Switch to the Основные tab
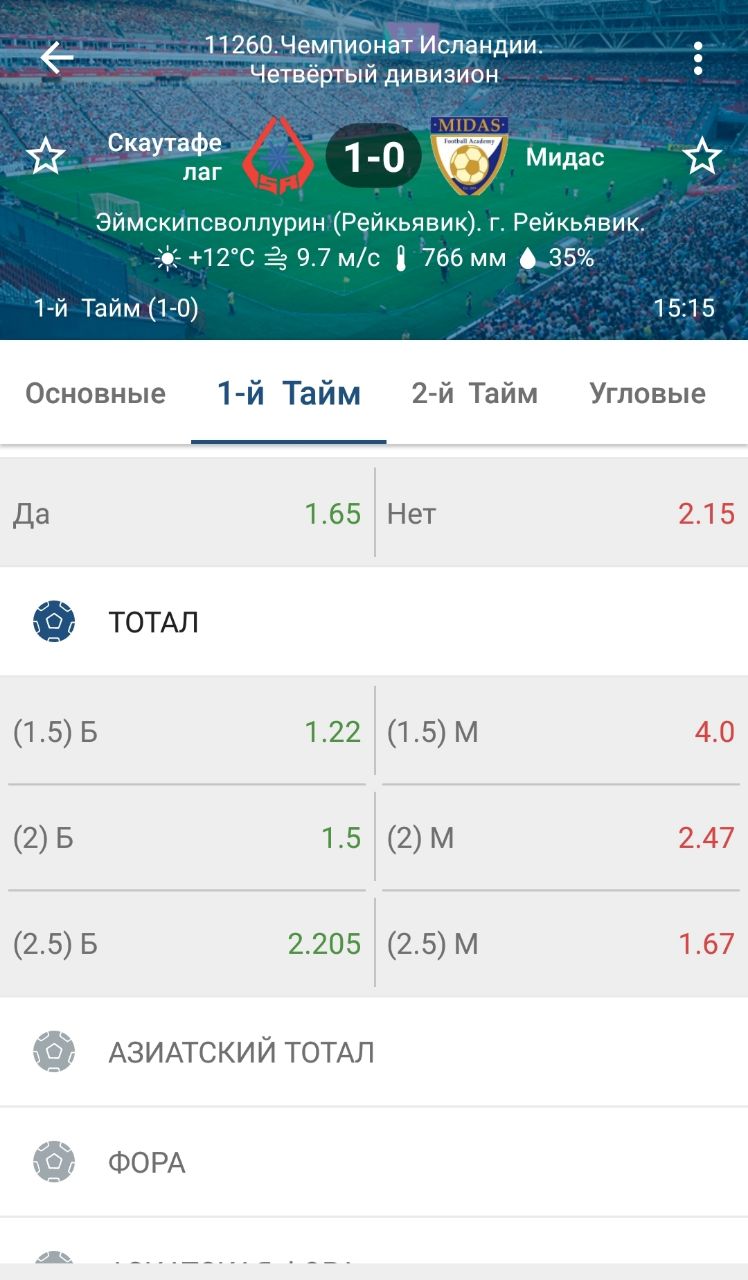This screenshot has height=1280, width=748. tap(96, 394)
